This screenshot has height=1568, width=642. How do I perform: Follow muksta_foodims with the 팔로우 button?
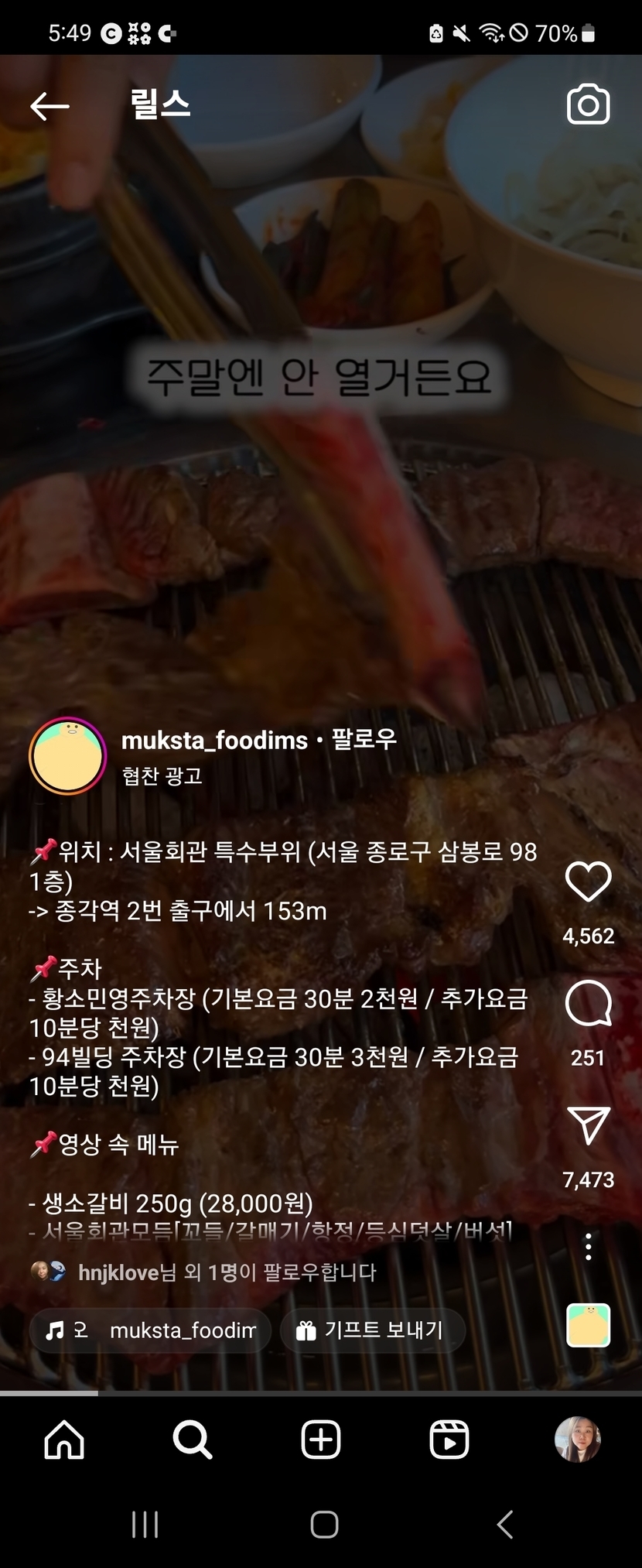tap(364, 739)
